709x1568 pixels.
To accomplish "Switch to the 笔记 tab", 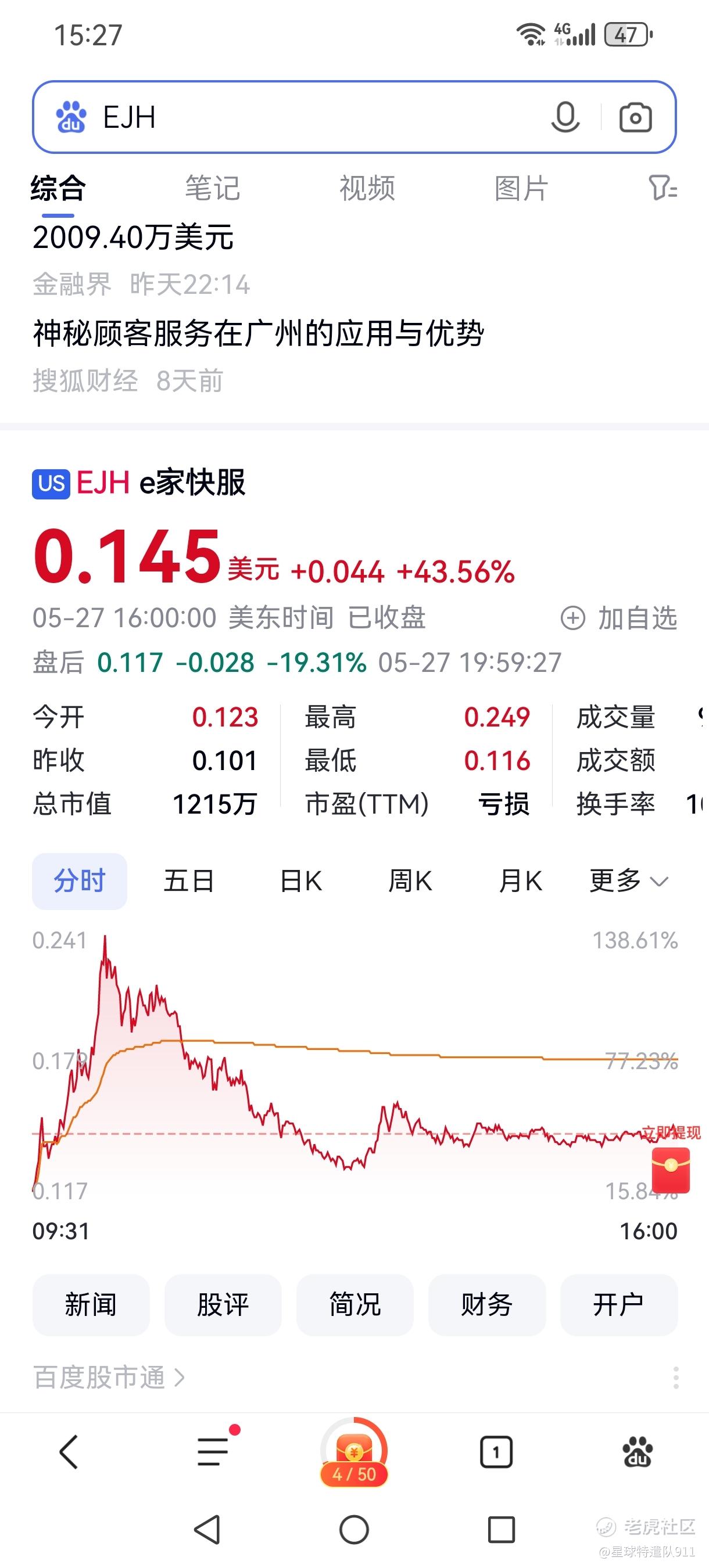I will pos(213,188).
